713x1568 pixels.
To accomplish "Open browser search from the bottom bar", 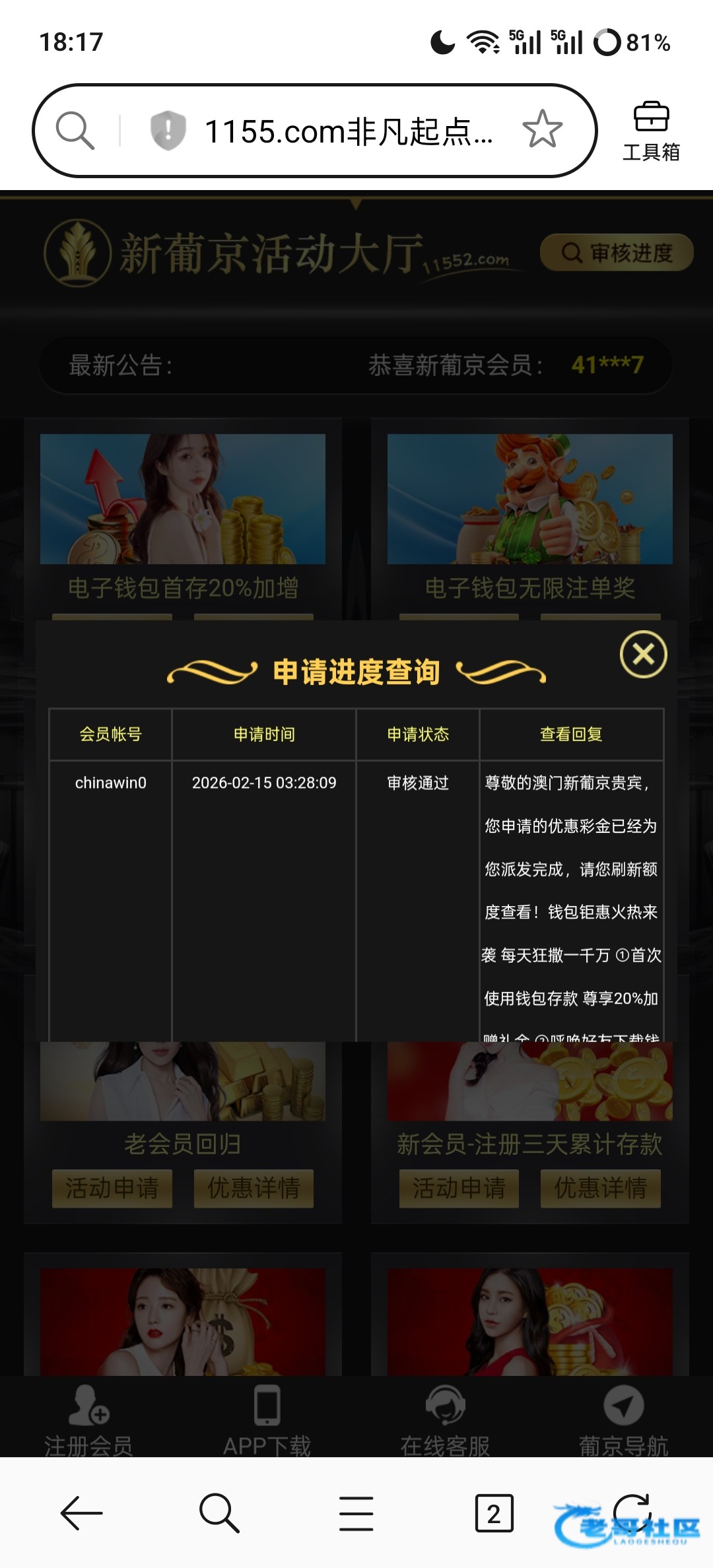I will tap(219, 1513).
